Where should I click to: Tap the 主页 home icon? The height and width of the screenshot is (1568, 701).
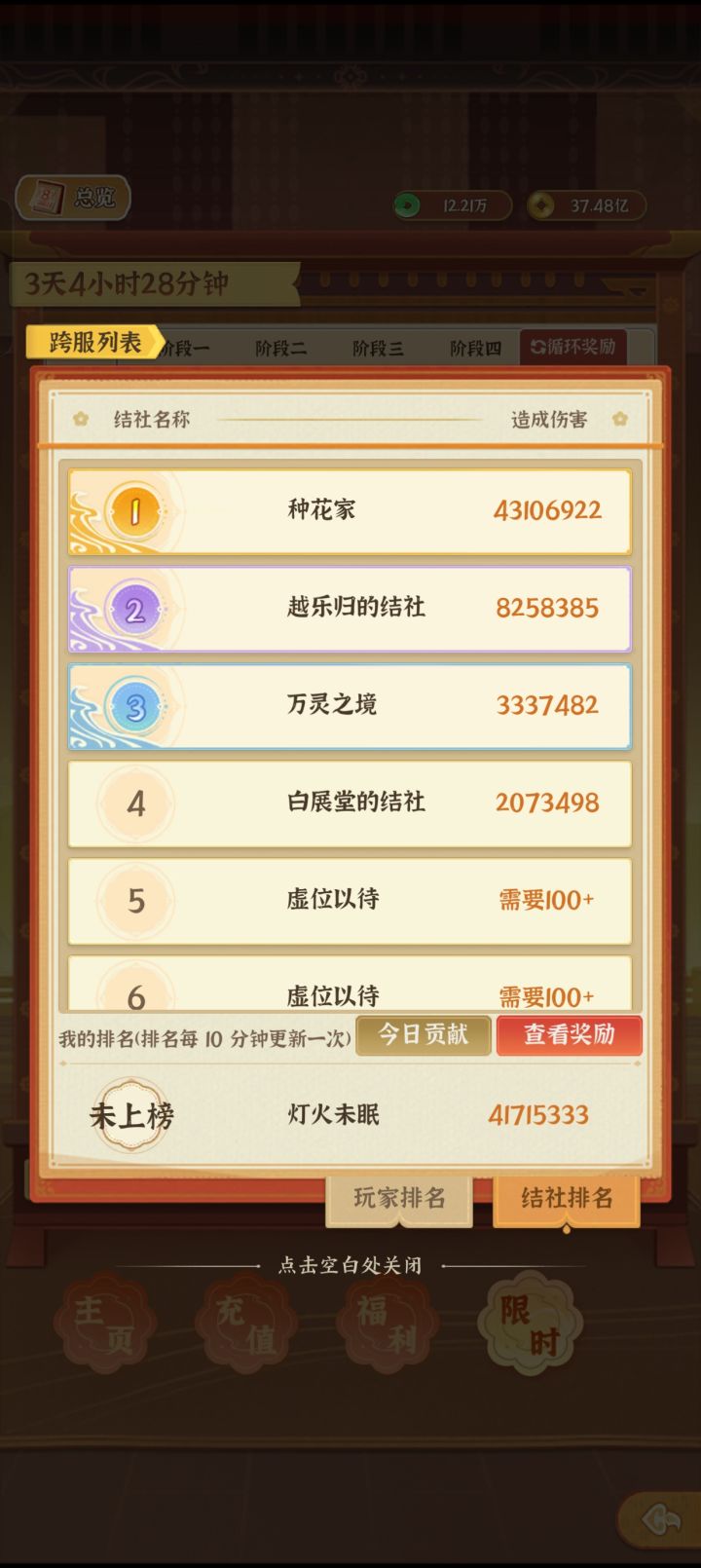click(105, 1322)
